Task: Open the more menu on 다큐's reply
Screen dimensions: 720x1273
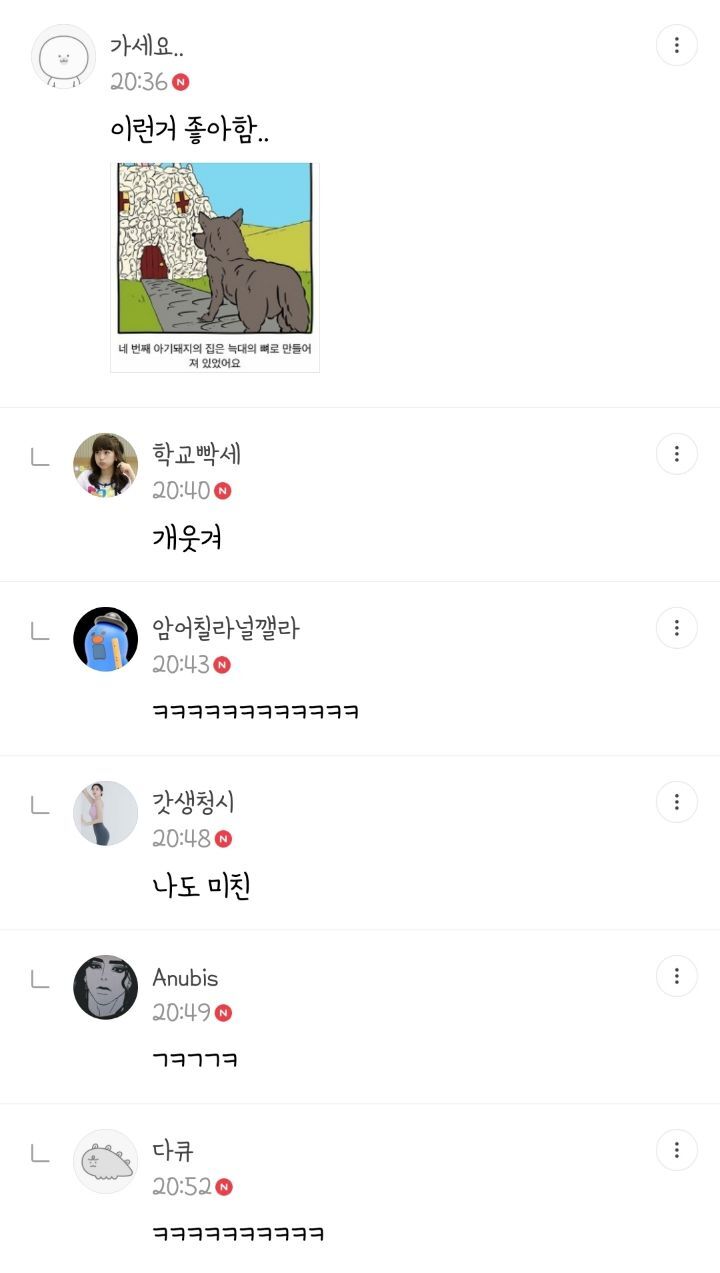Action: 676,1150
